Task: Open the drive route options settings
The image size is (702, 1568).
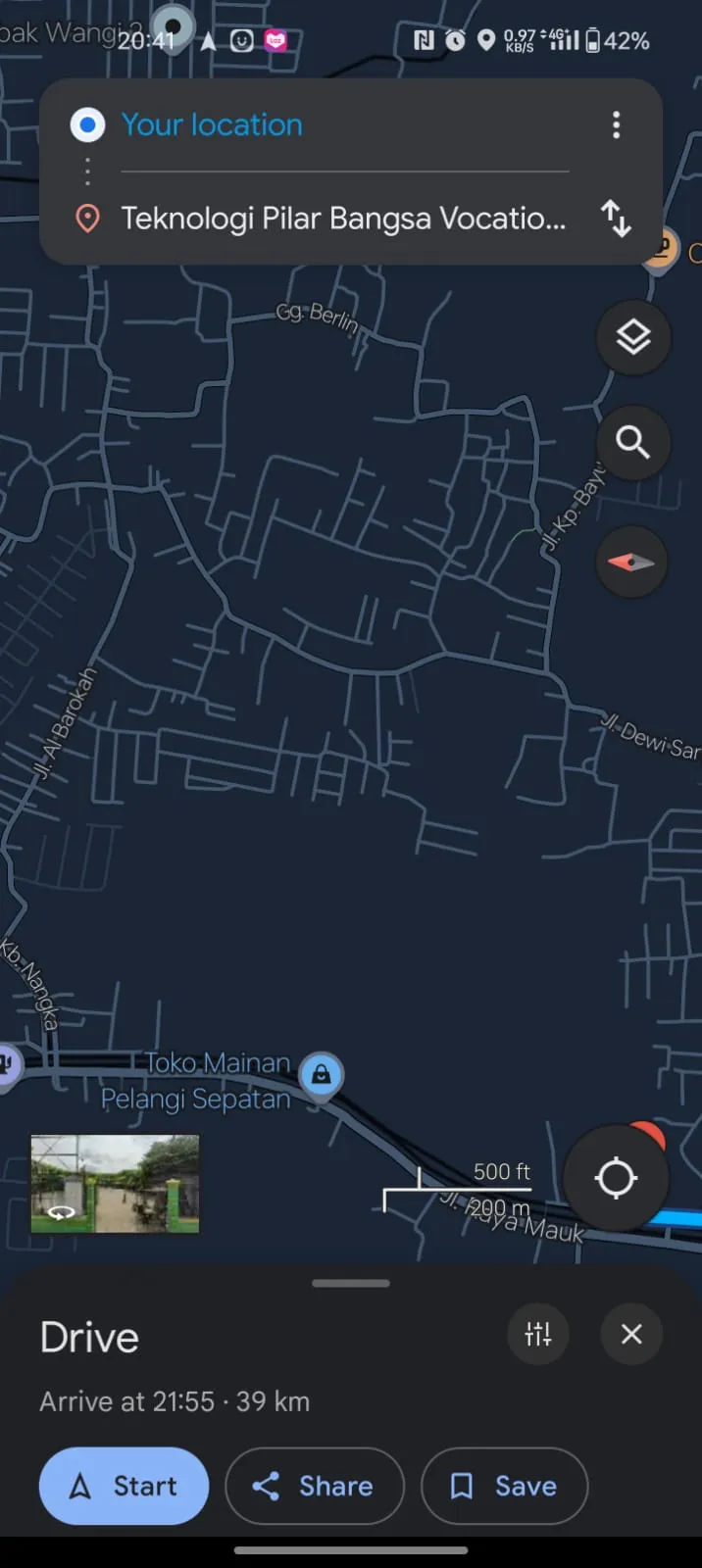Action: (538, 1334)
